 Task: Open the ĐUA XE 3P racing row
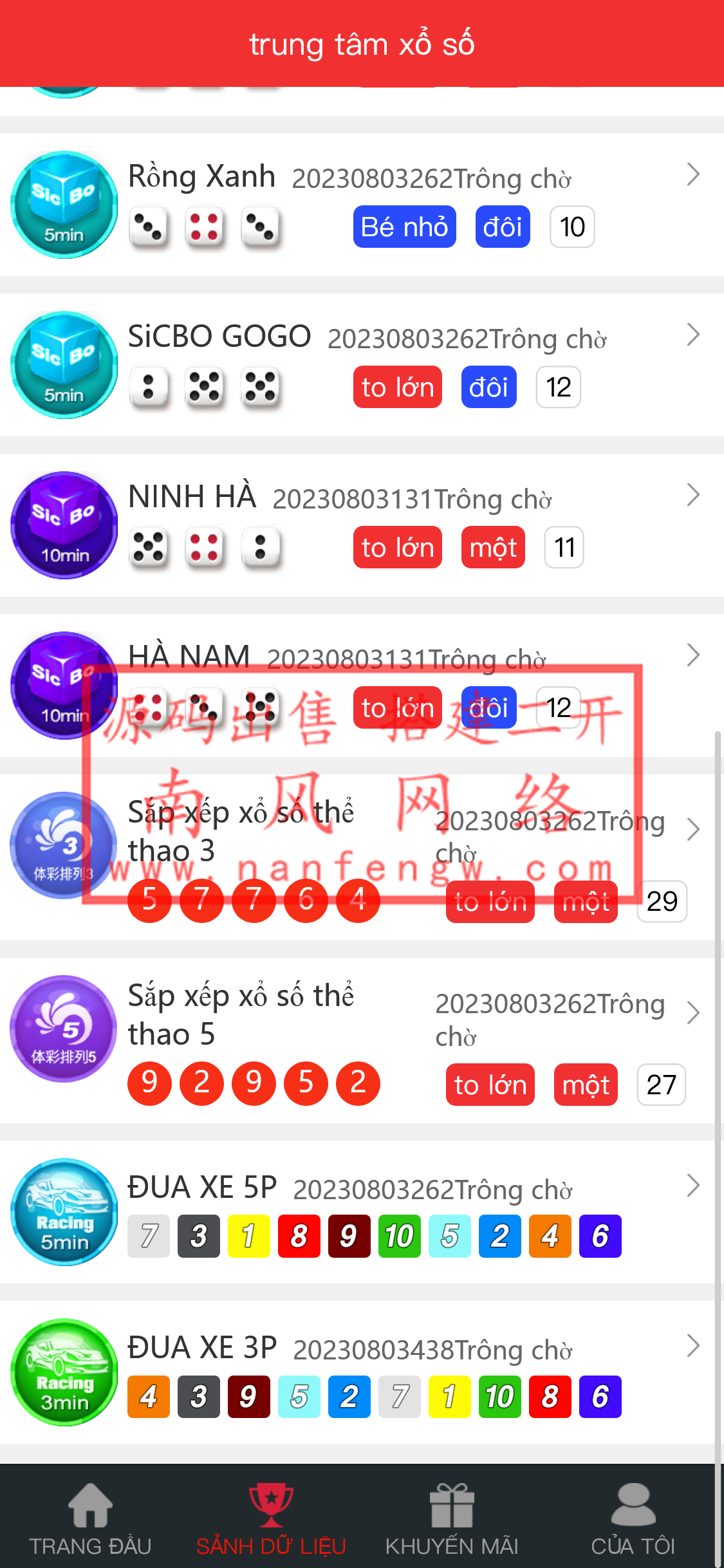click(x=360, y=1372)
